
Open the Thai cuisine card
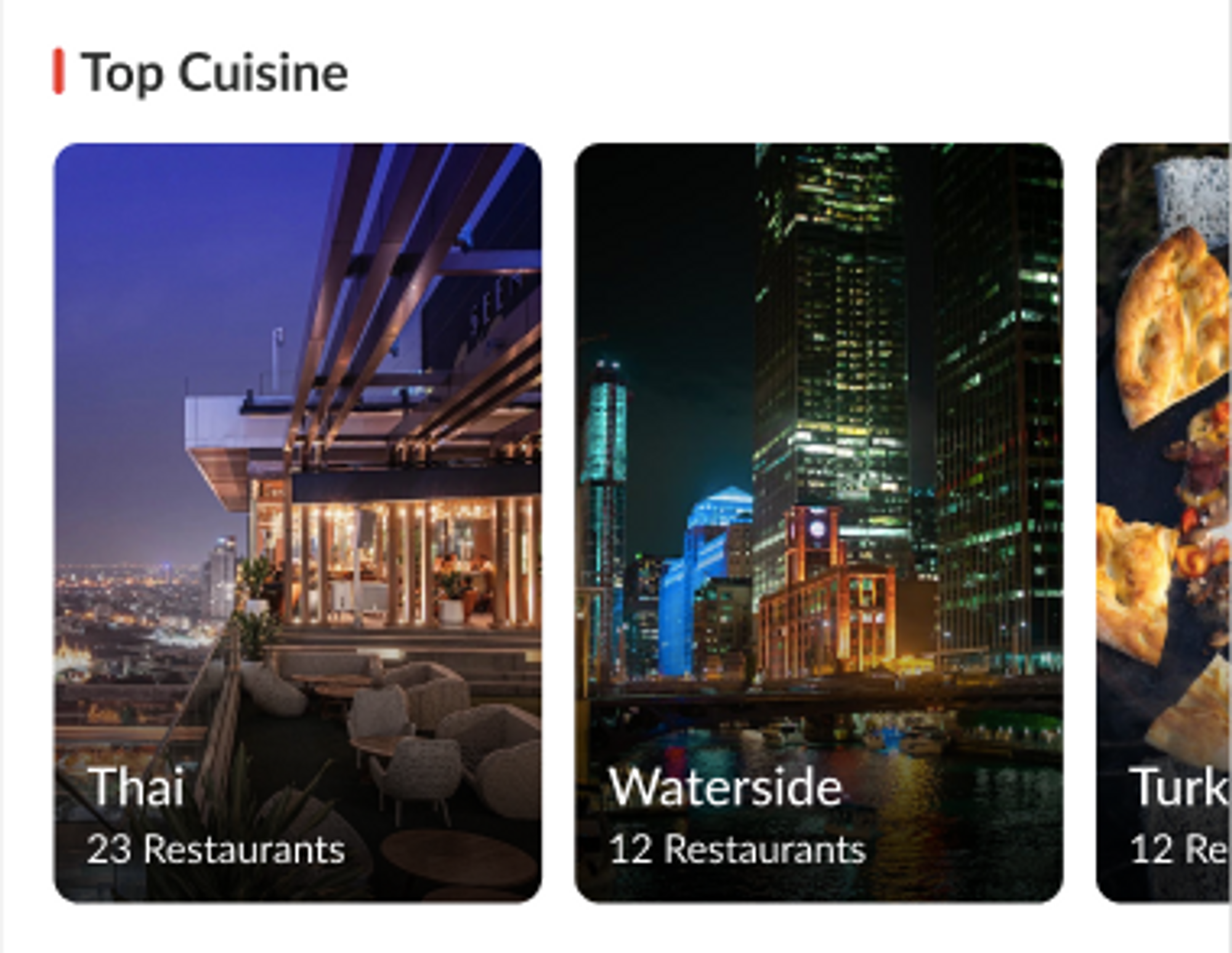coord(298,524)
